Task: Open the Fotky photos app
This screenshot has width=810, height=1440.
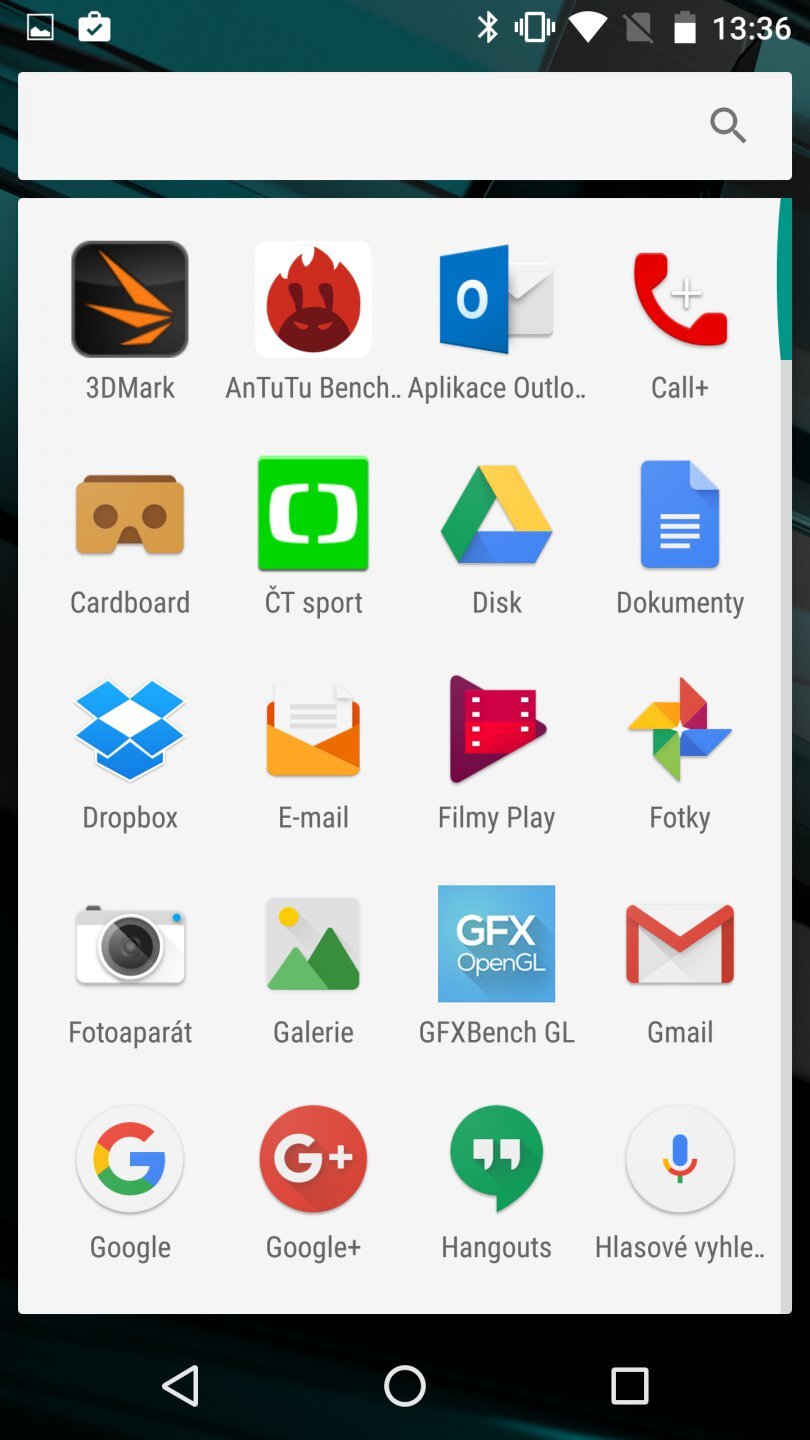Action: click(679, 729)
